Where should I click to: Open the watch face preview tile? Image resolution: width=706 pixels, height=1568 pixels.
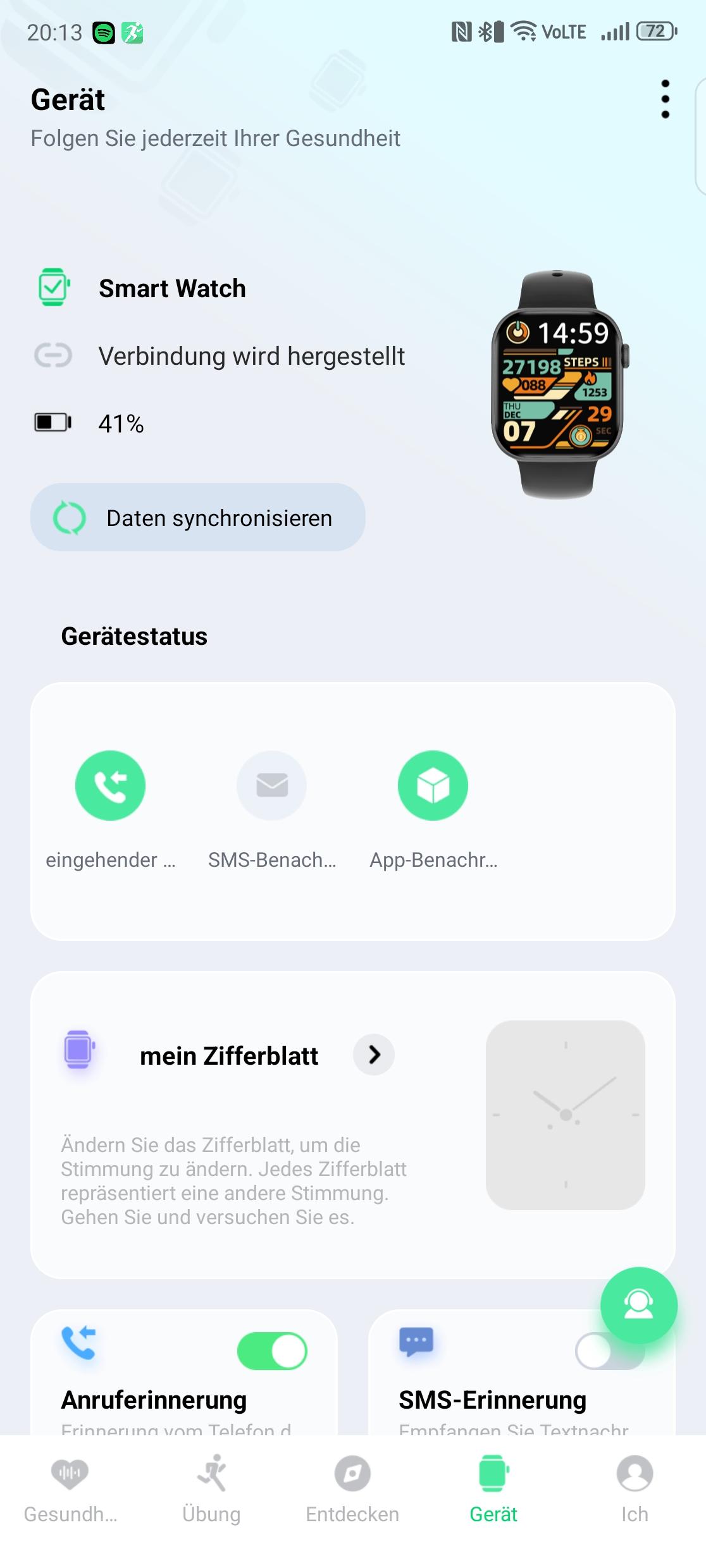point(565,1115)
